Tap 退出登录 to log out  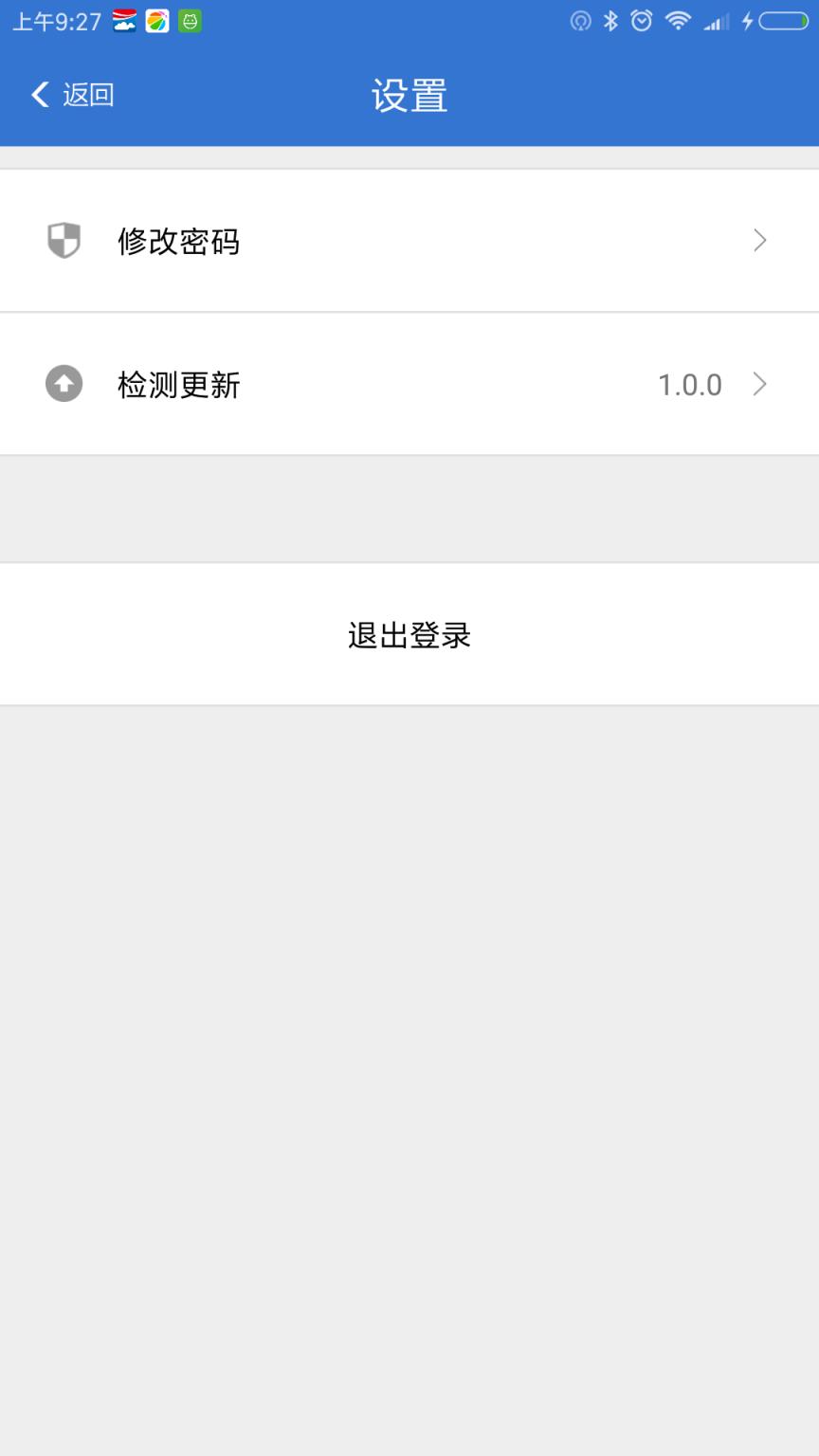409,634
